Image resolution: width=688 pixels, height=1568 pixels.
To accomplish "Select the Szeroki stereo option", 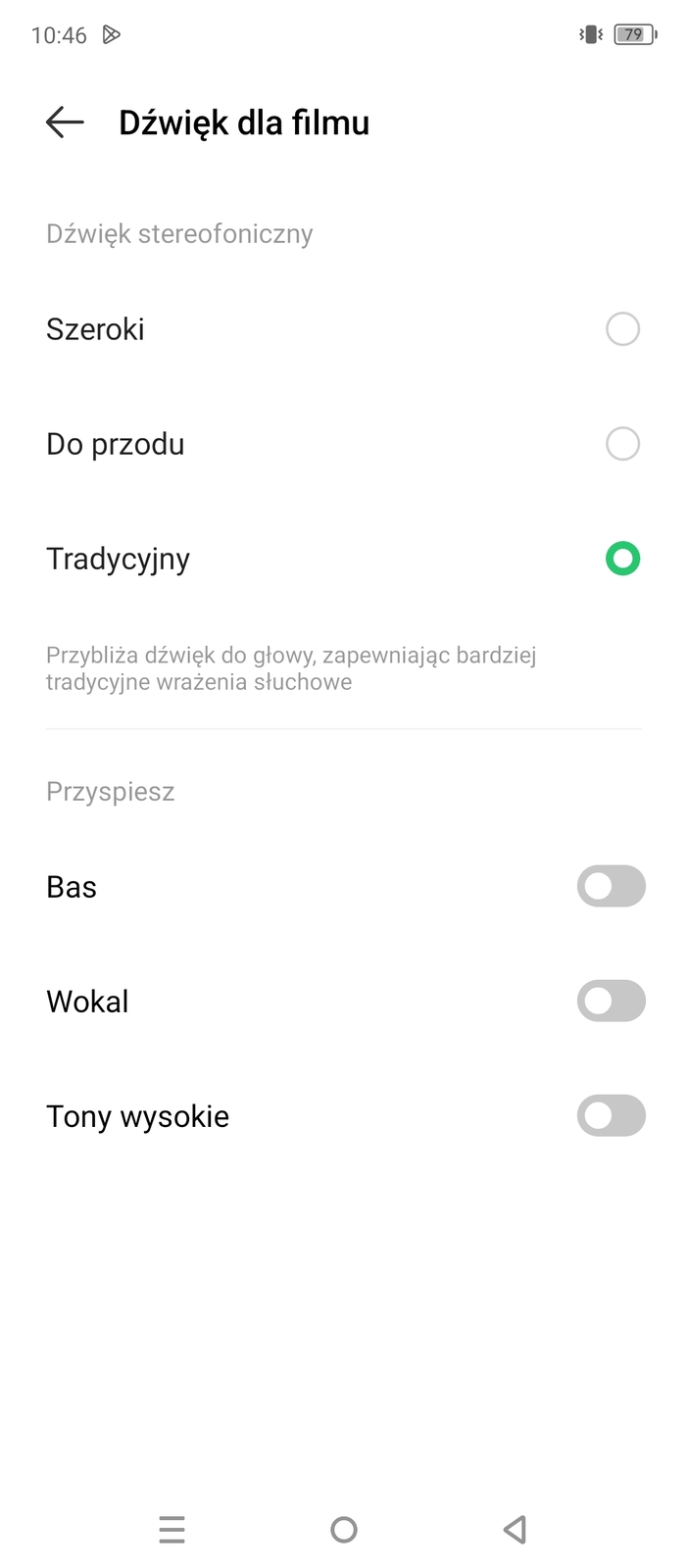I will coord(622,329).
